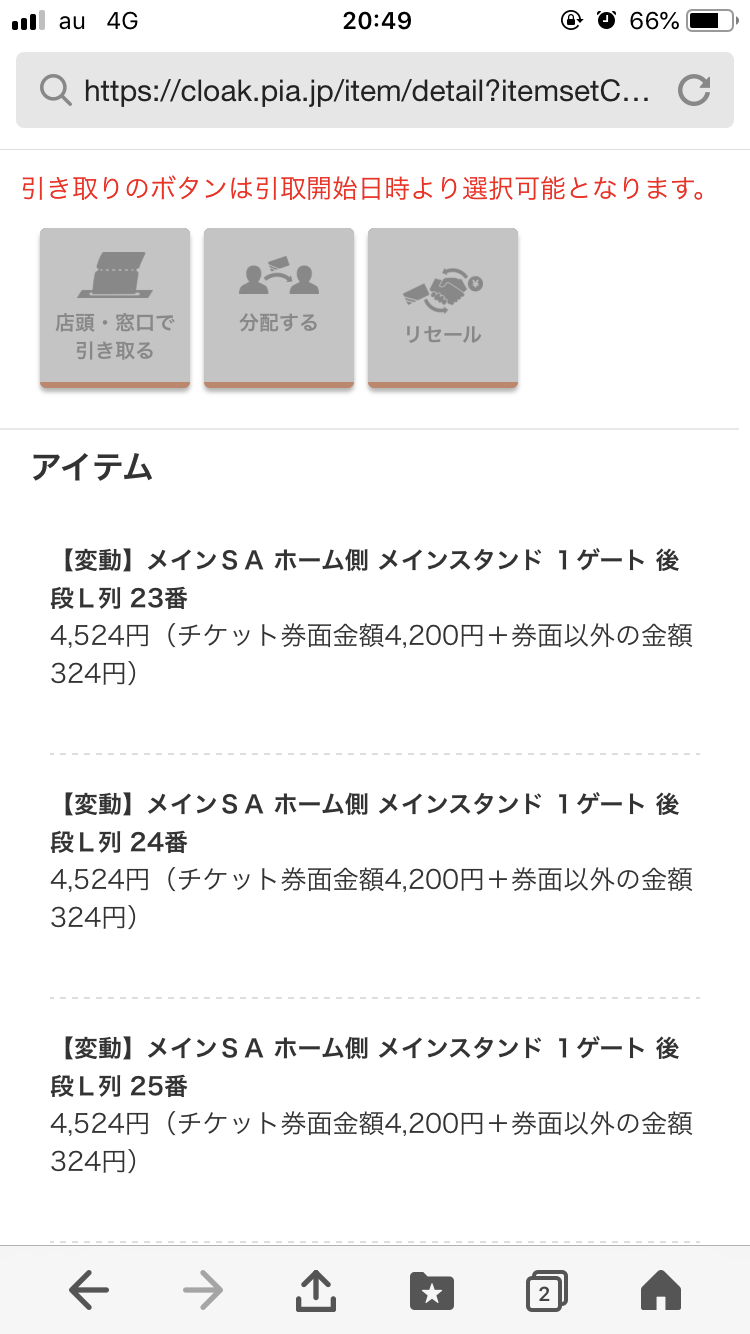Select 店頭・窓口で引き取る button
750x1334 pixels.
point(115,306)
